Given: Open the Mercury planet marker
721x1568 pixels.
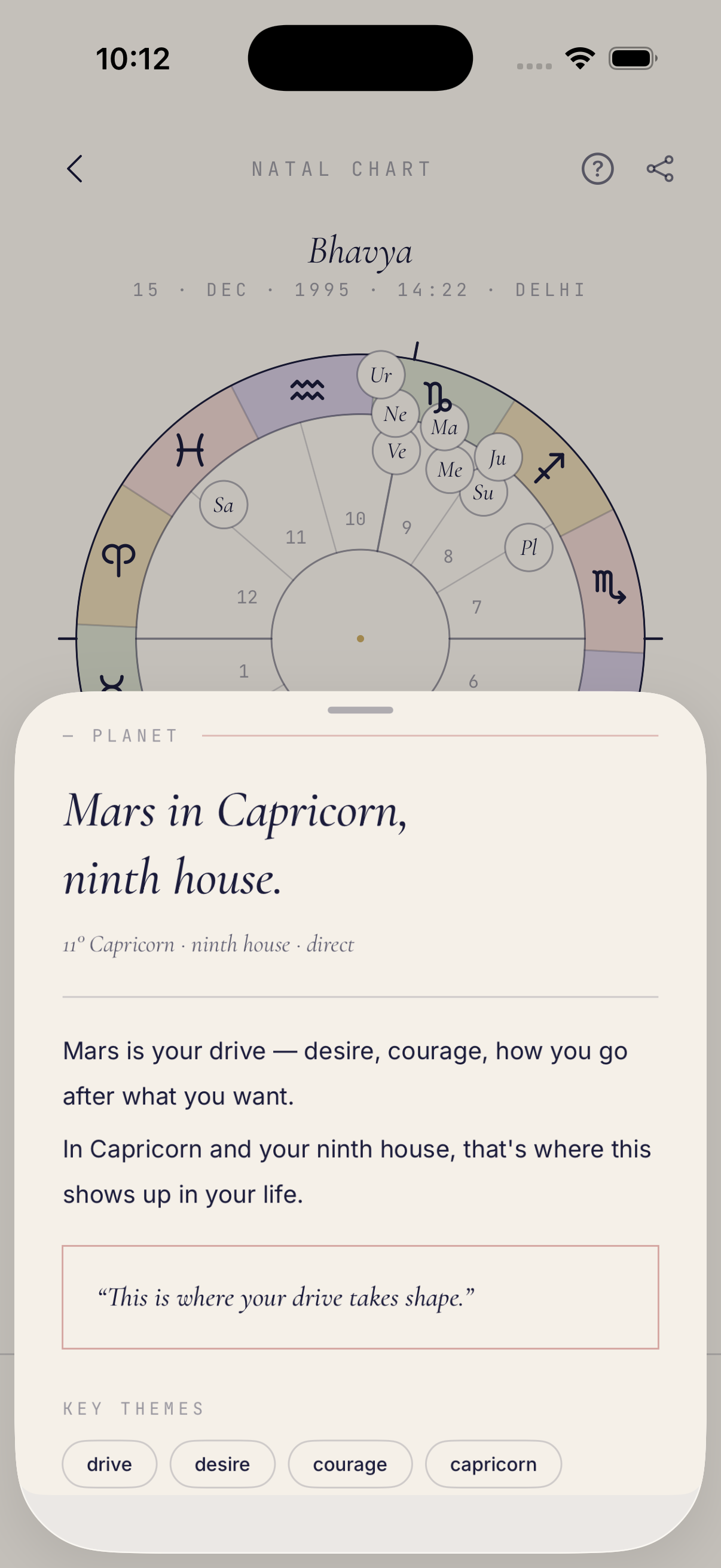Looking at the screenshot, I should point(450,469).
